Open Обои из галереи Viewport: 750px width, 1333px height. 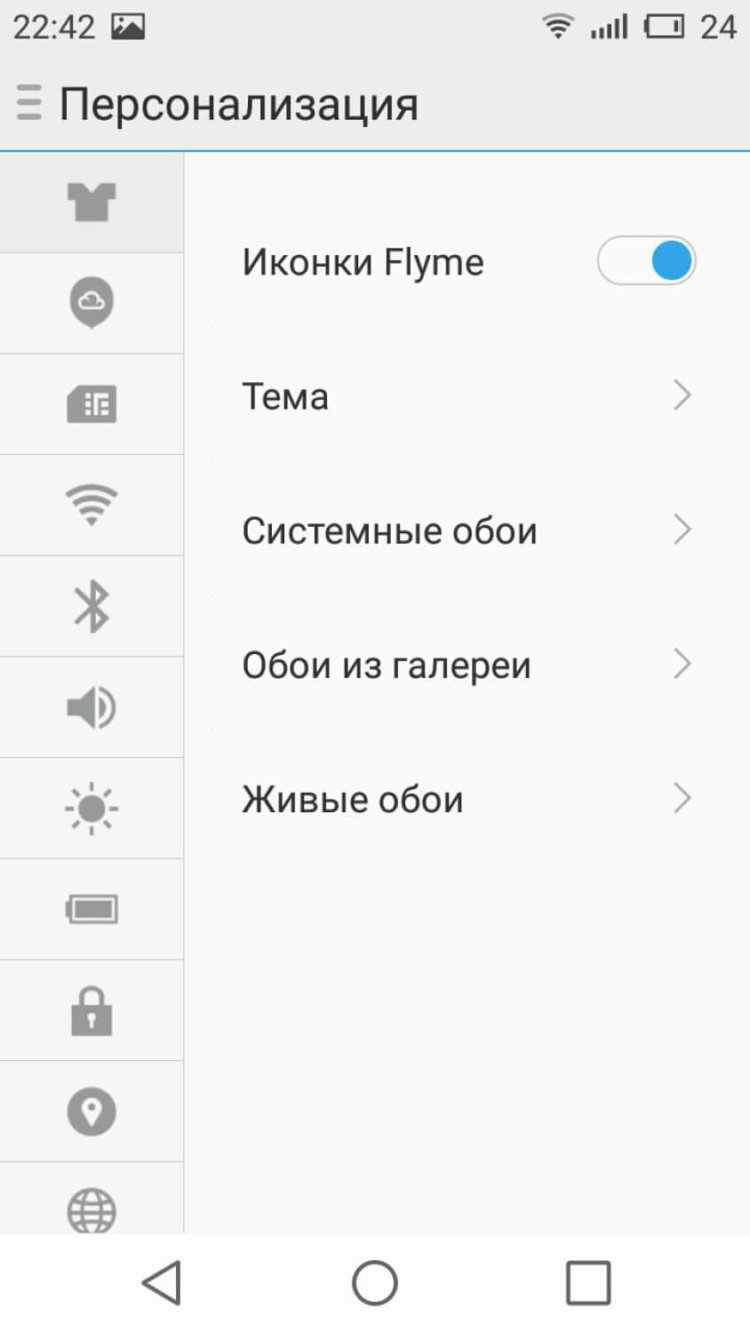coord(465,664)
